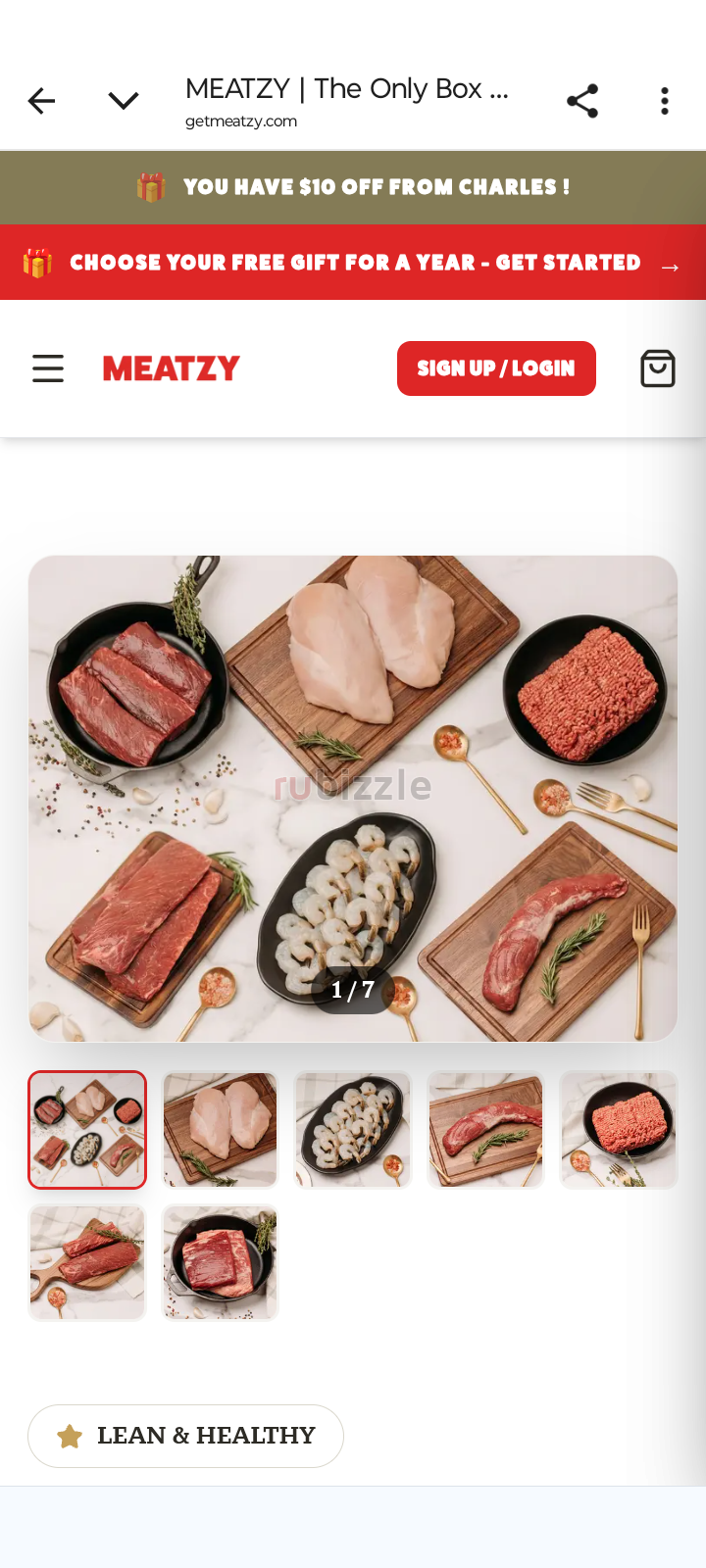The image size is (706, 1568).
Task: Click the 1/7 image counter indicator
Action: pyautogui.click(x=353, y=990)
